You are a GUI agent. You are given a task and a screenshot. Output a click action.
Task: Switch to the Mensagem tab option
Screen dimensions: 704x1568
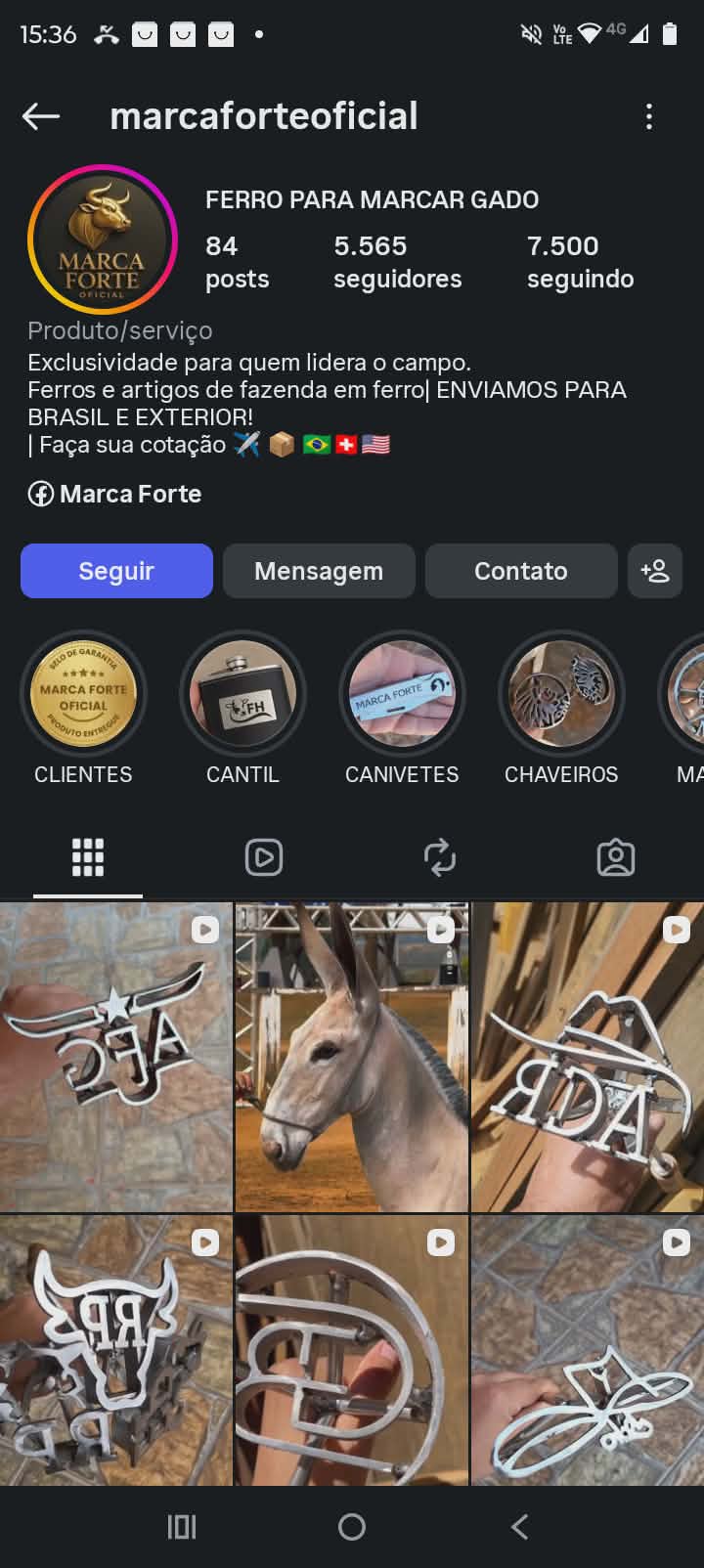click(319, 570)
